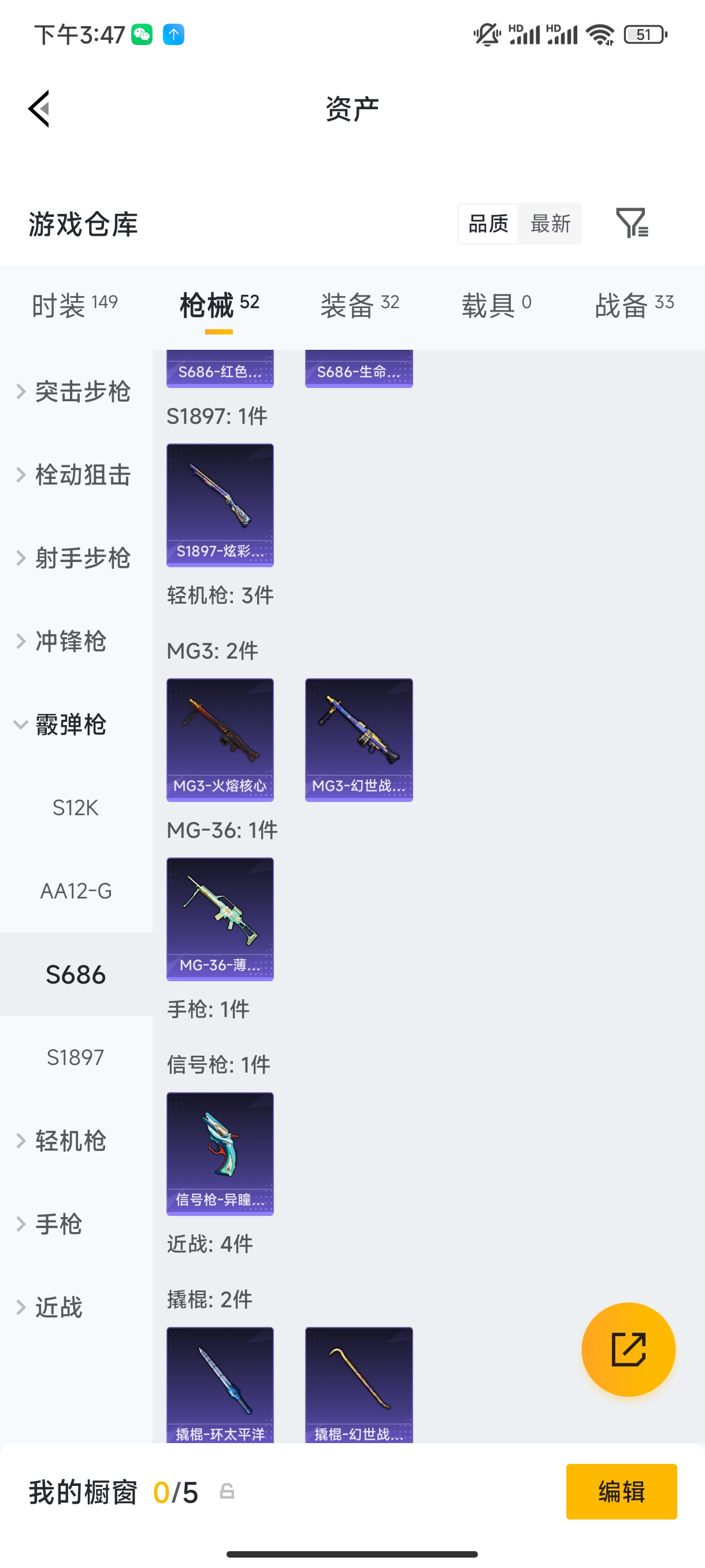Select the S1897 sidebar entry
The image size is (705, 1568).
click(75, 1057)
